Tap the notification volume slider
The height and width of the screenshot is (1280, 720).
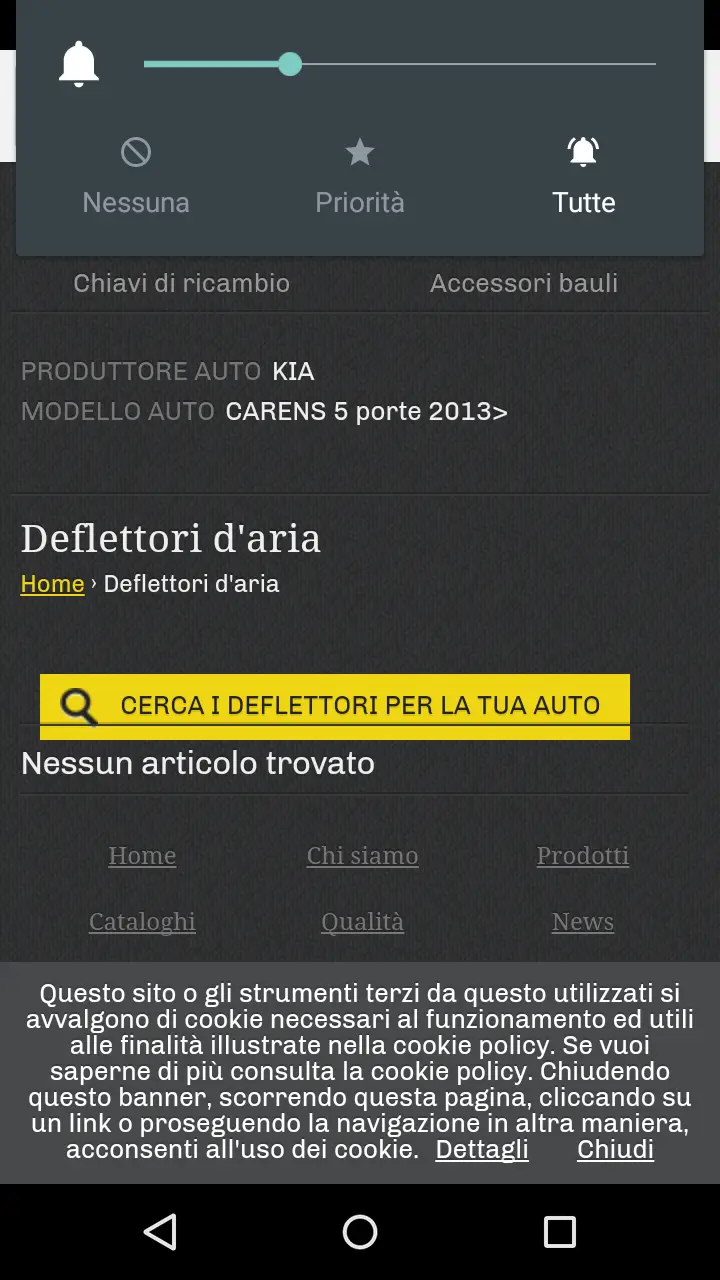click(400, 64)
